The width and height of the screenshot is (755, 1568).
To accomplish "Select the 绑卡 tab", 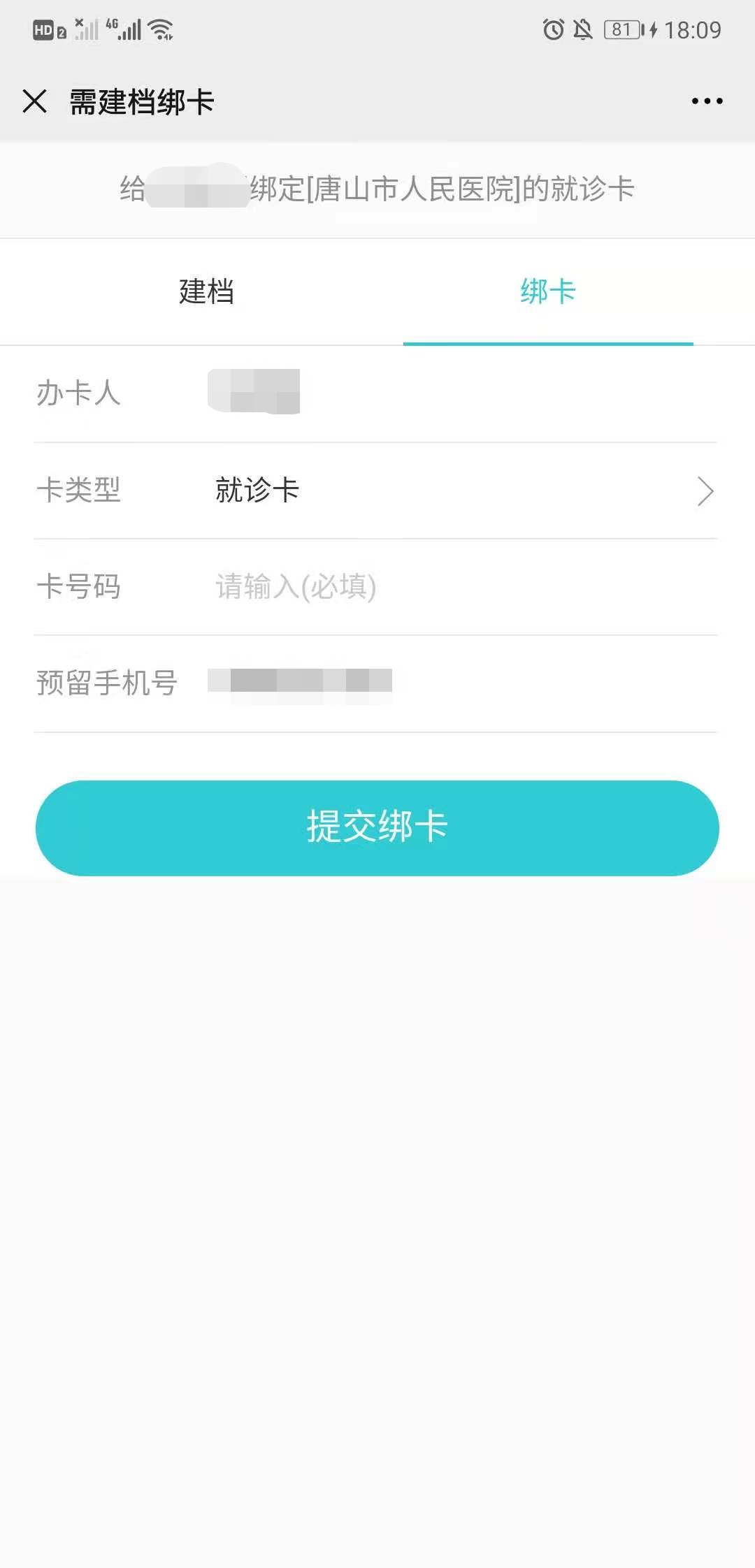I will tap(548, 292).
